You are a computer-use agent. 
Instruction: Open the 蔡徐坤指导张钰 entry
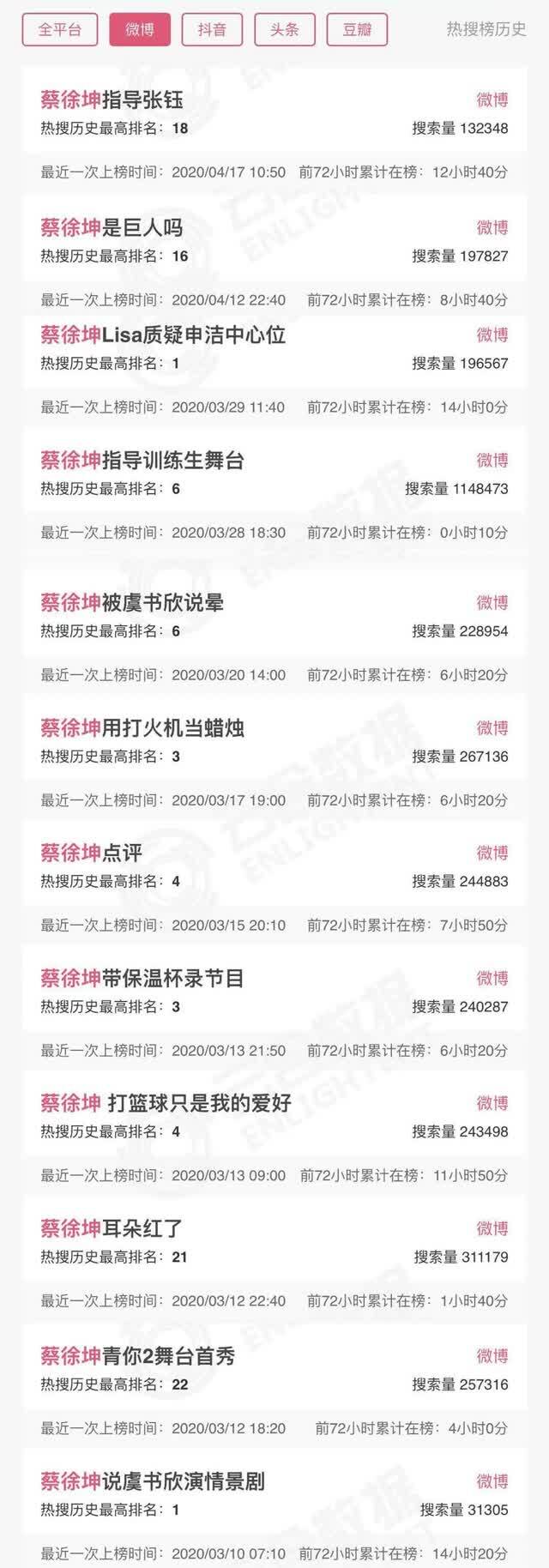pyautogui.click(x=112, y=100)
